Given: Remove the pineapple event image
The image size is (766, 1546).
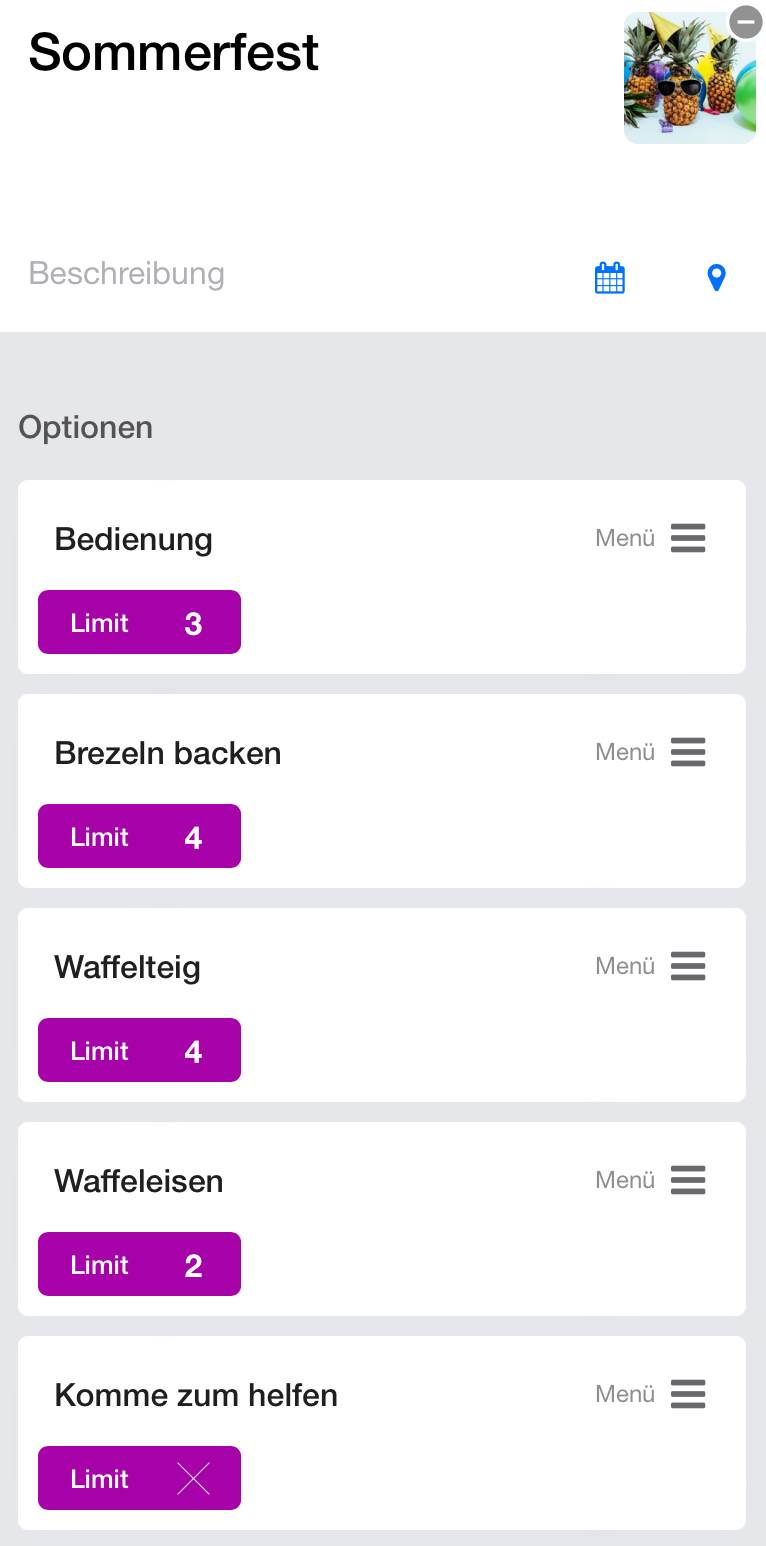Looking at the screenshot, I should pyautogui.click(x=746, y=22).
